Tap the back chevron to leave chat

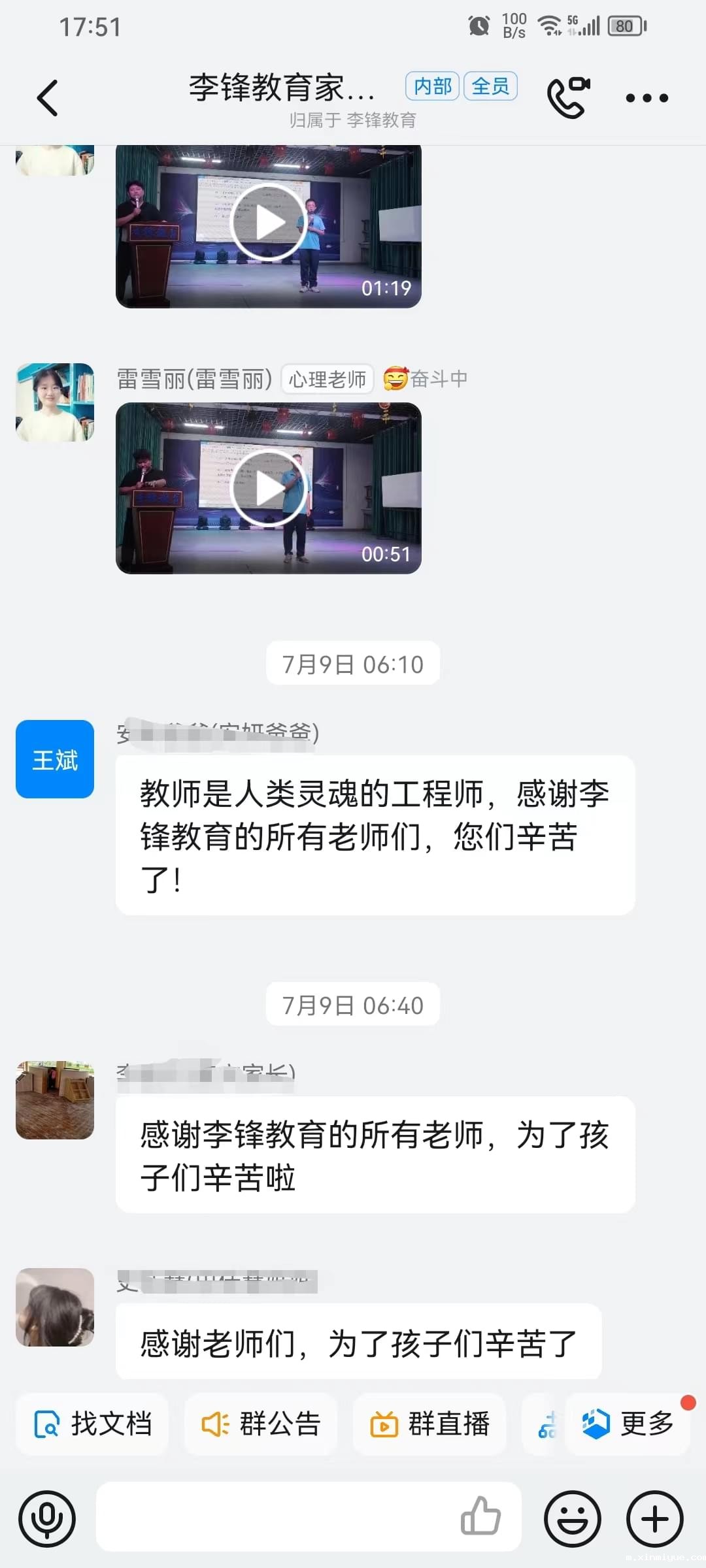[x=46, y=97]
